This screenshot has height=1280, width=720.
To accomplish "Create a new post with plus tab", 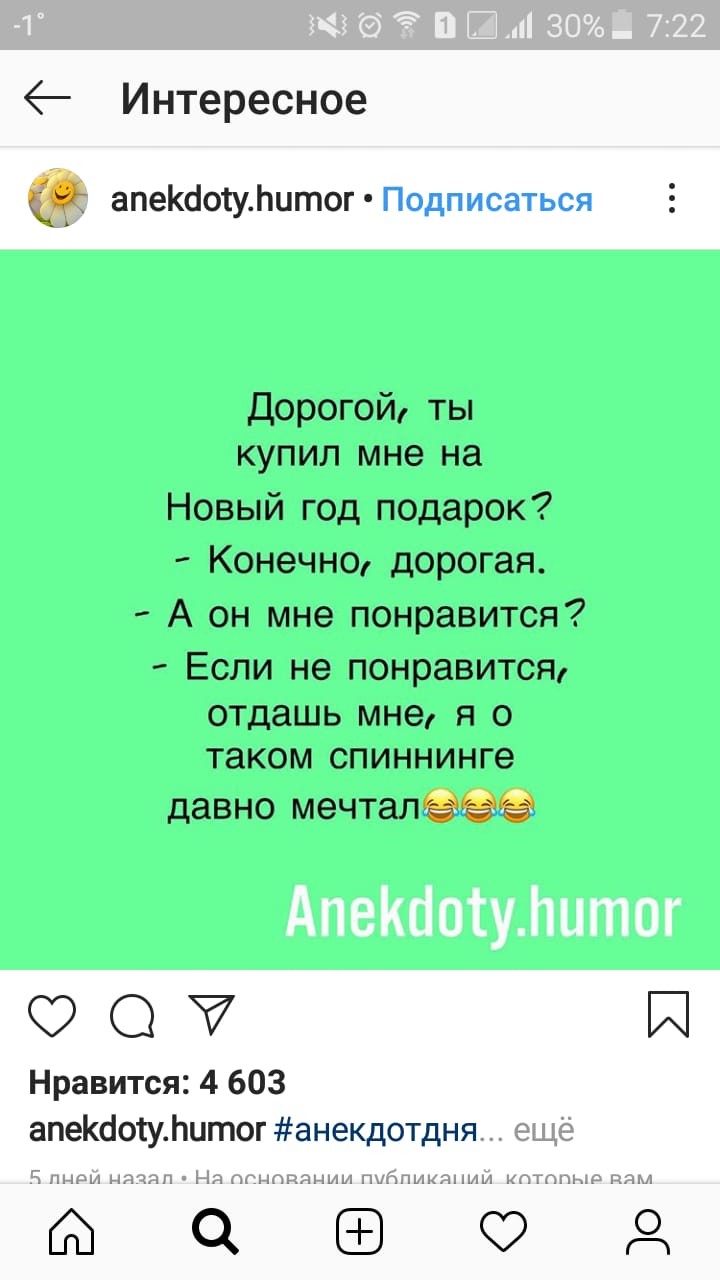I will pos(360,1231).
